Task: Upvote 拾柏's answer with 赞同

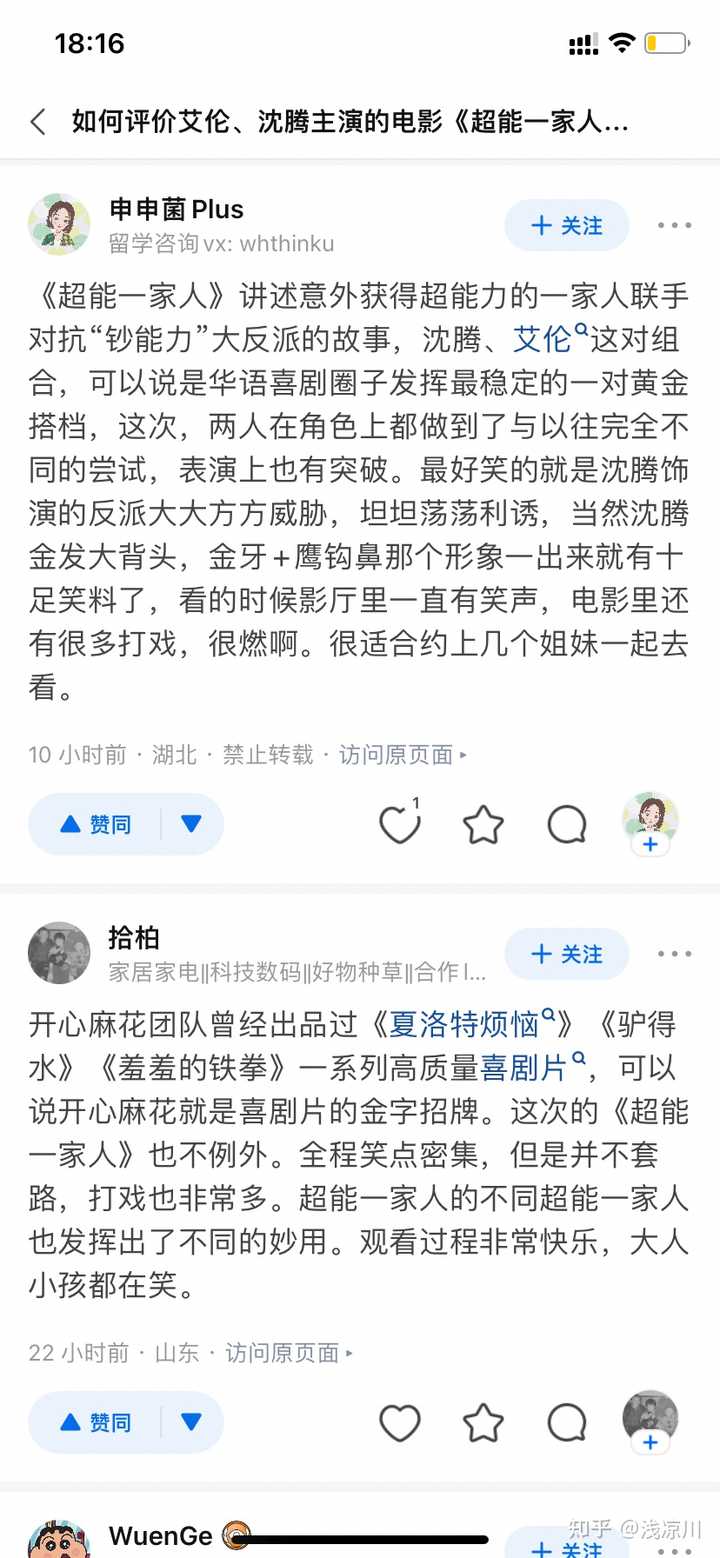Action: (x=96, y=1422)
